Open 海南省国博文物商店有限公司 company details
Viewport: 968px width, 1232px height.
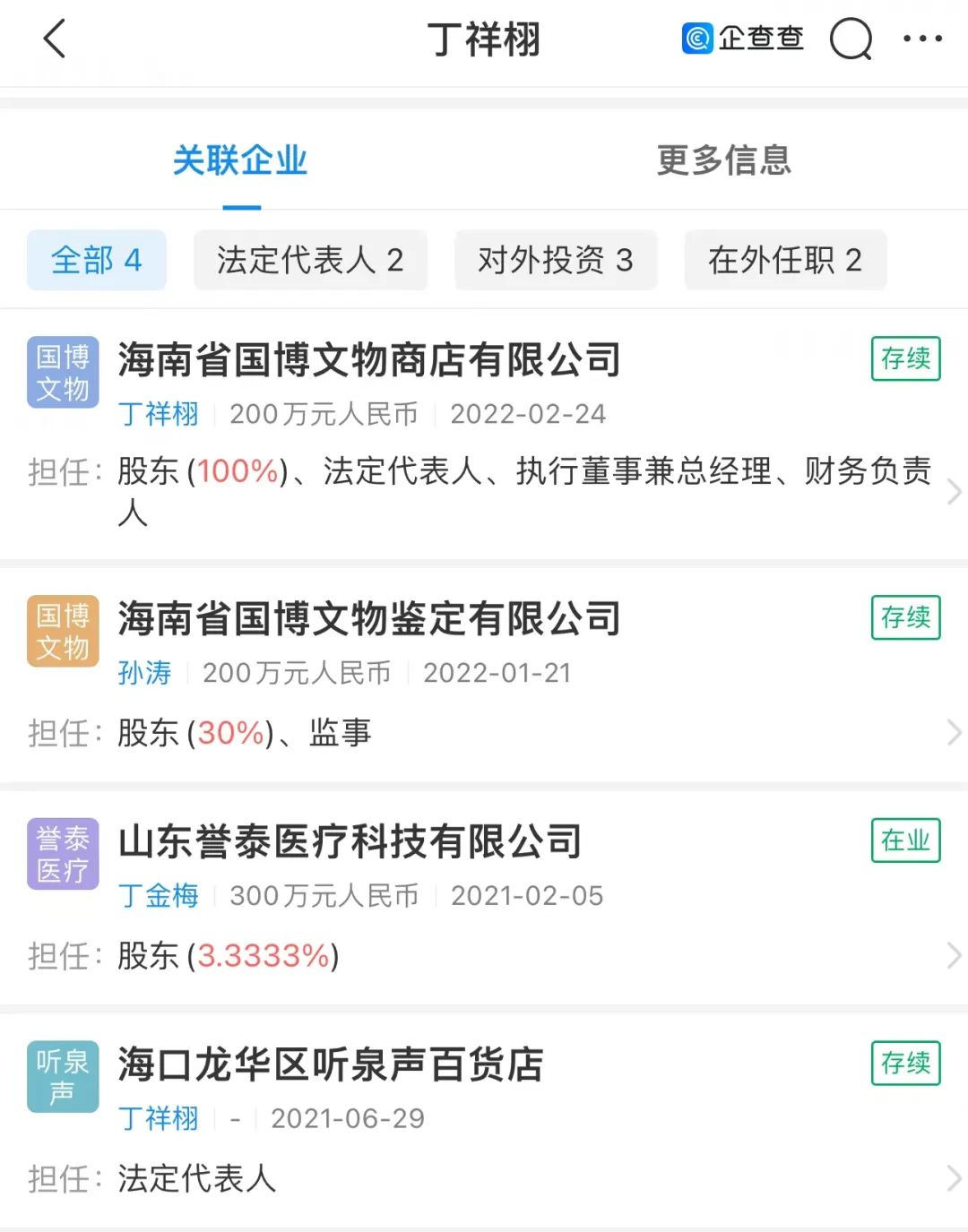pyautogui.click(x=369, y=360)
